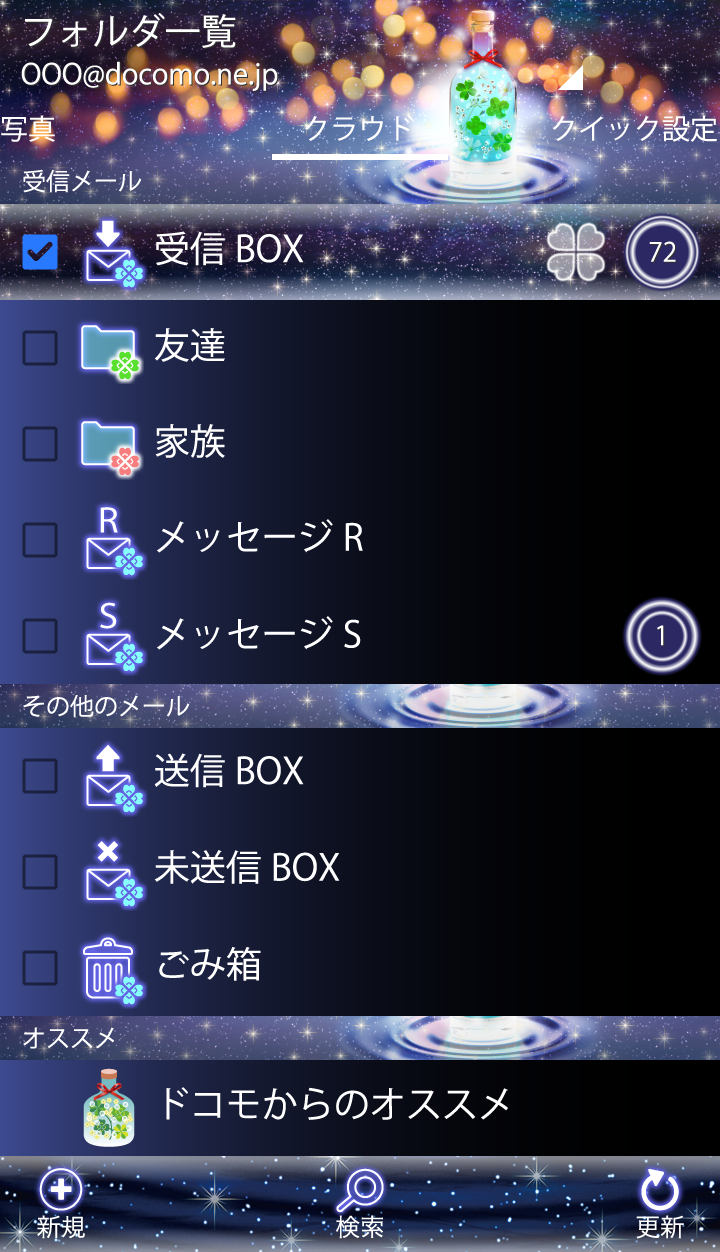Refresh mail with 更新
This screenshot has height=1252, width=720.
point(660,1205)
